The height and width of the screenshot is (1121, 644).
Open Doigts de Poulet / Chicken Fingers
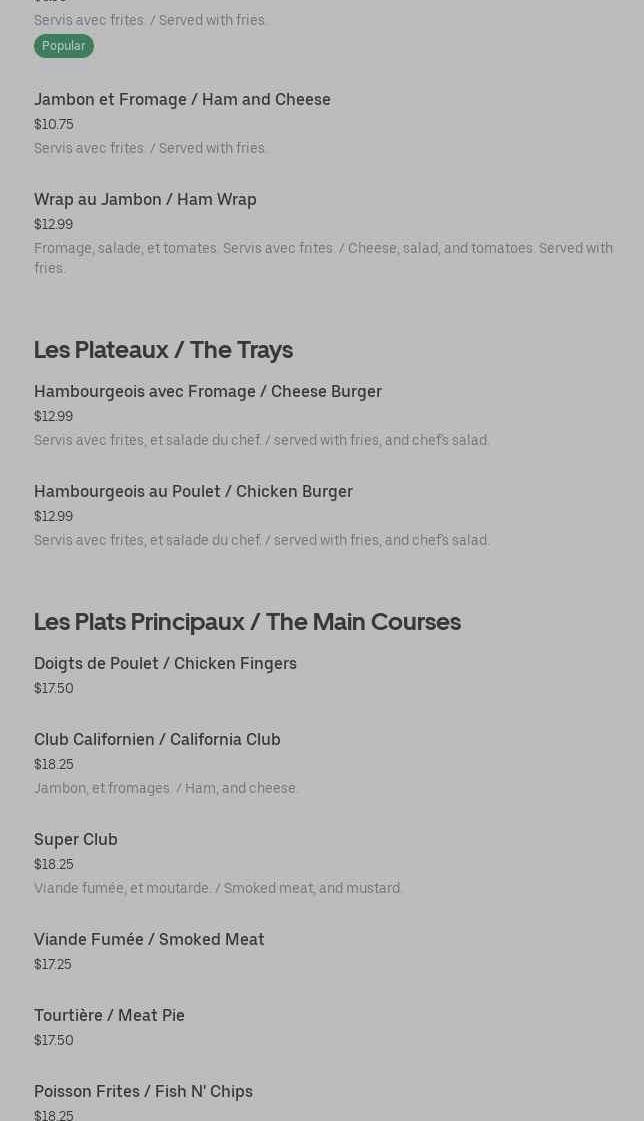coord(165,664)
